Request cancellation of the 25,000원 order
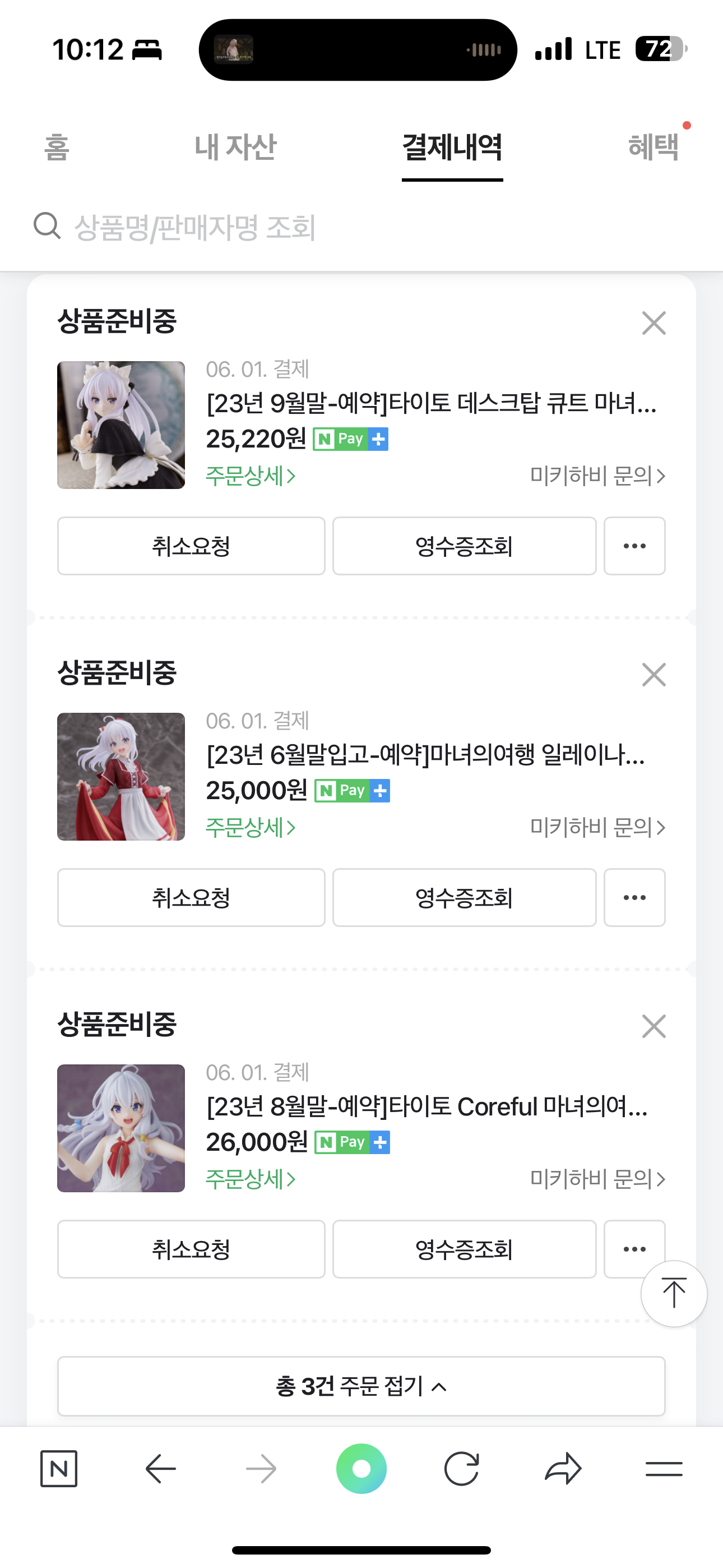This screenshot has width=723, height=1568. pos(191,898)
